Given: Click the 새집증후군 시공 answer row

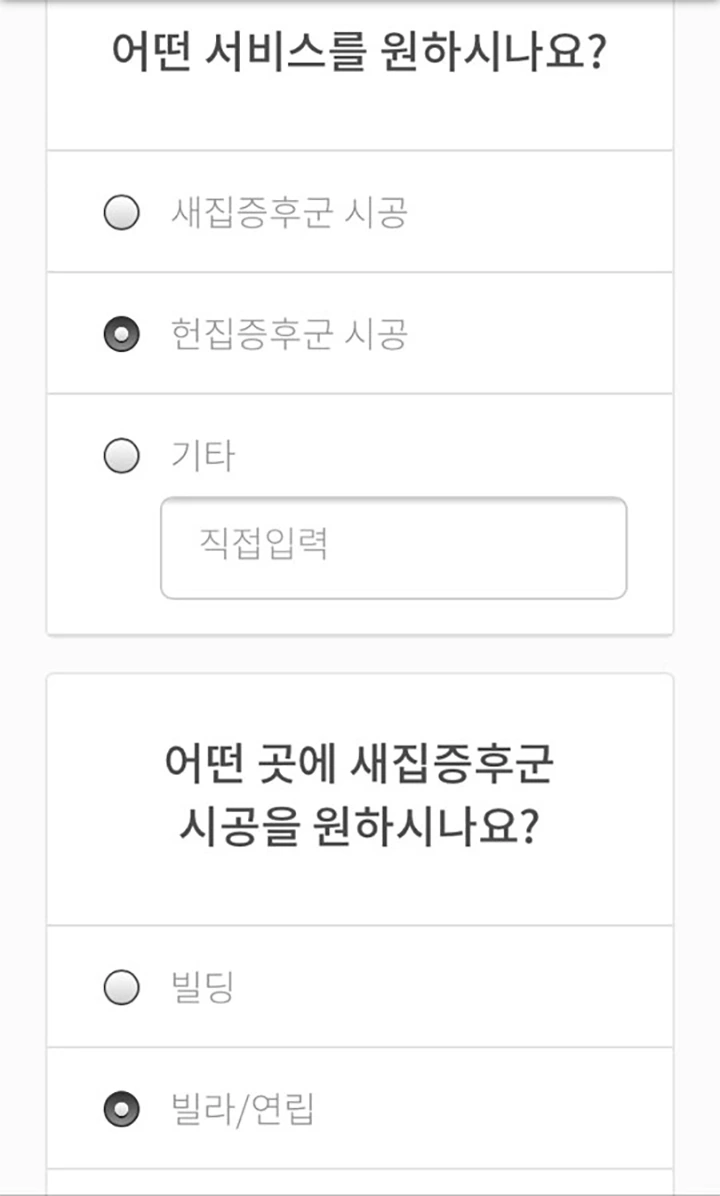Looking at the screenshot, I should click(360, 211).
